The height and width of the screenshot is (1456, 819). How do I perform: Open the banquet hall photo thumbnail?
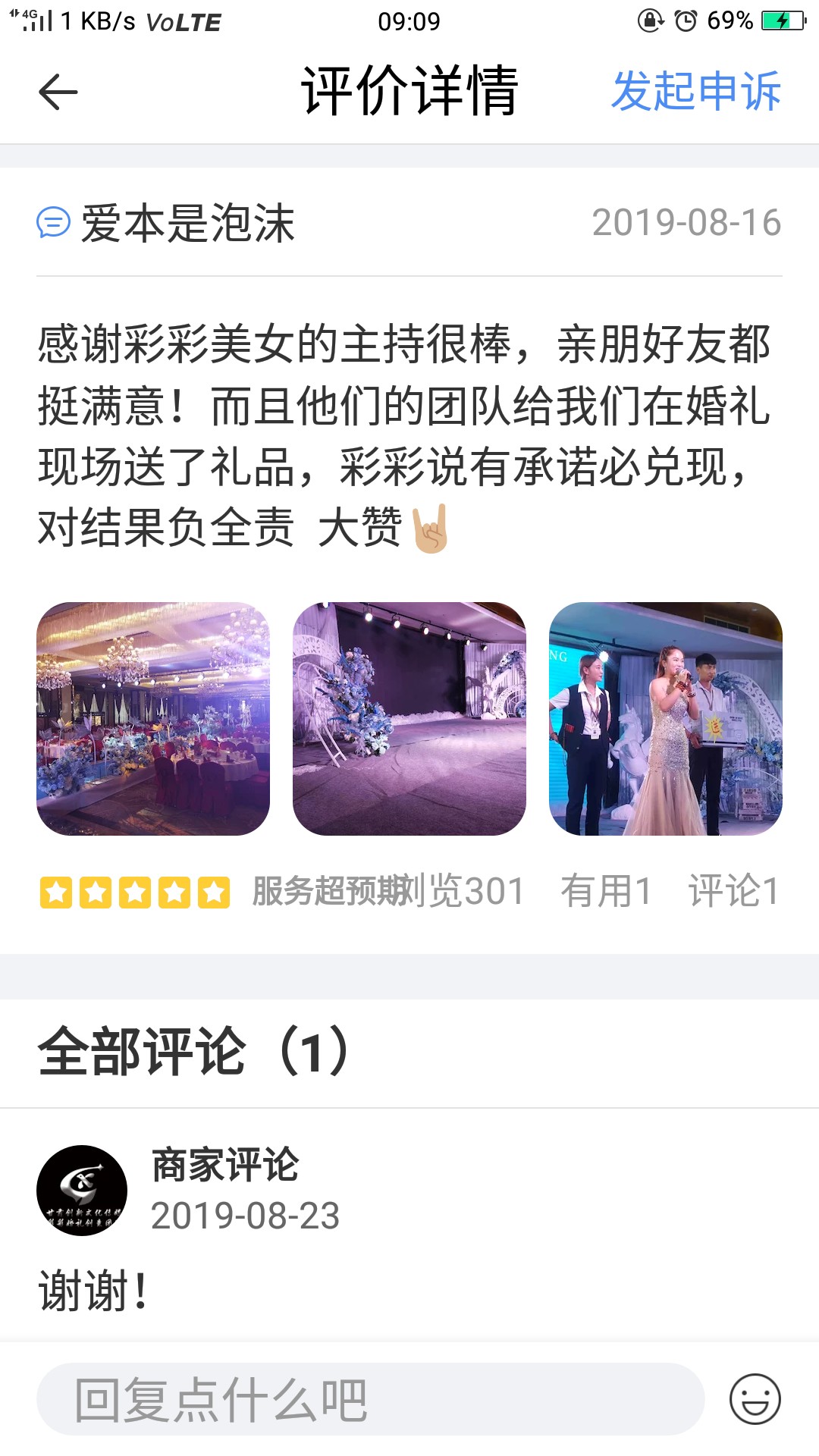pyautogui.click(x=153, y=719)
